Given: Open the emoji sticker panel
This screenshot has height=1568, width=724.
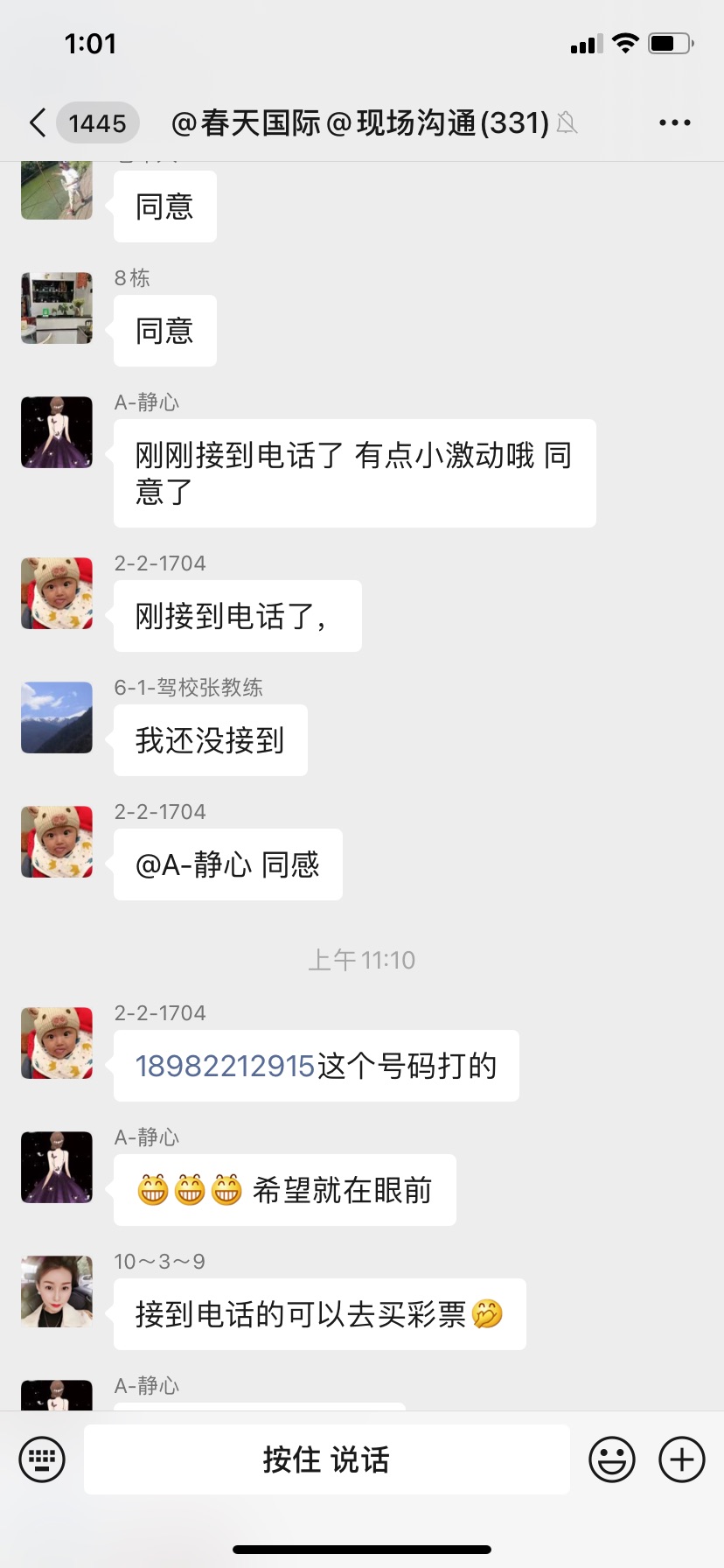Looking at the screenshot, I should pyautogui.click(x=611, y=1459).
